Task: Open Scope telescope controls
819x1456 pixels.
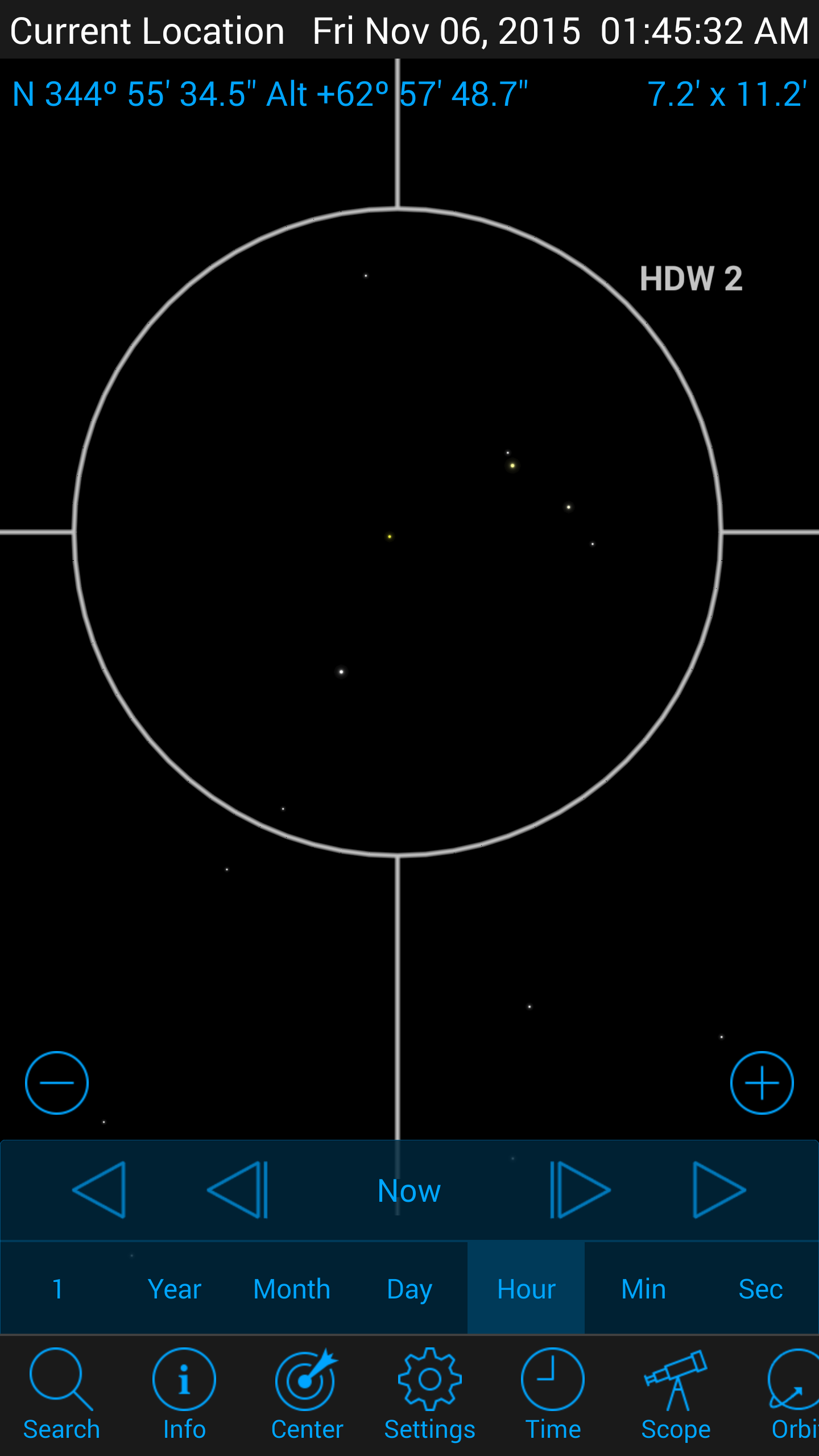Action: click(676, 1395)
